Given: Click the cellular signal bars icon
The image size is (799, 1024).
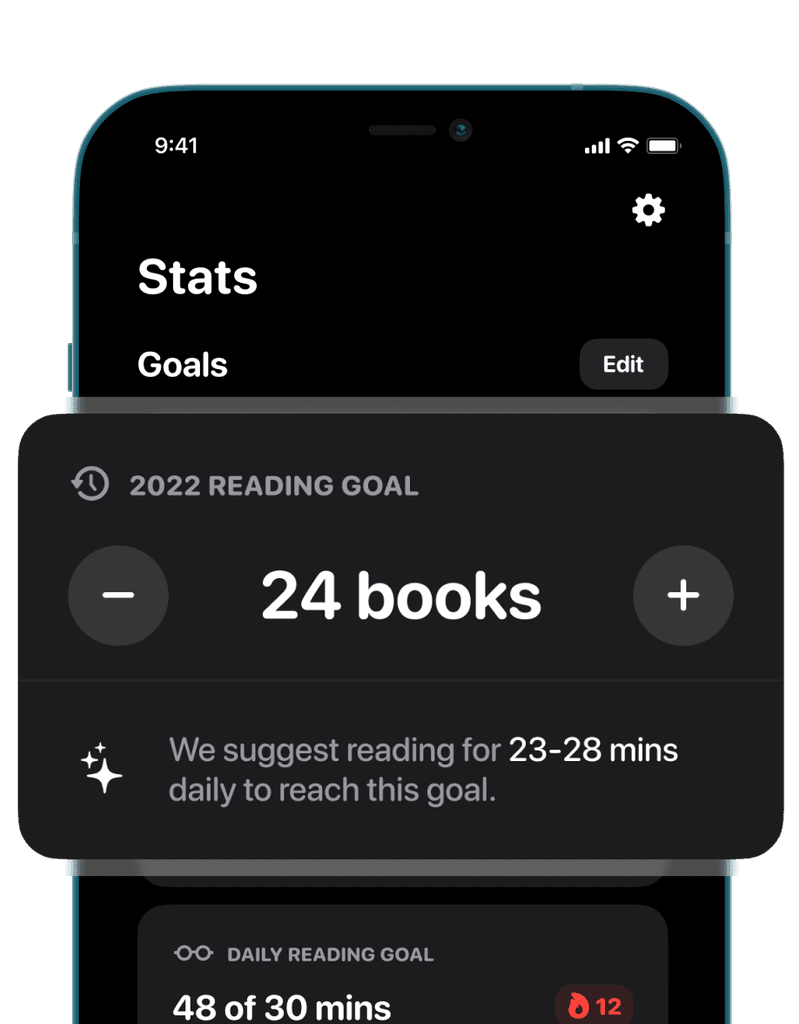Looking at the screenshot, I should coord(595,146).
